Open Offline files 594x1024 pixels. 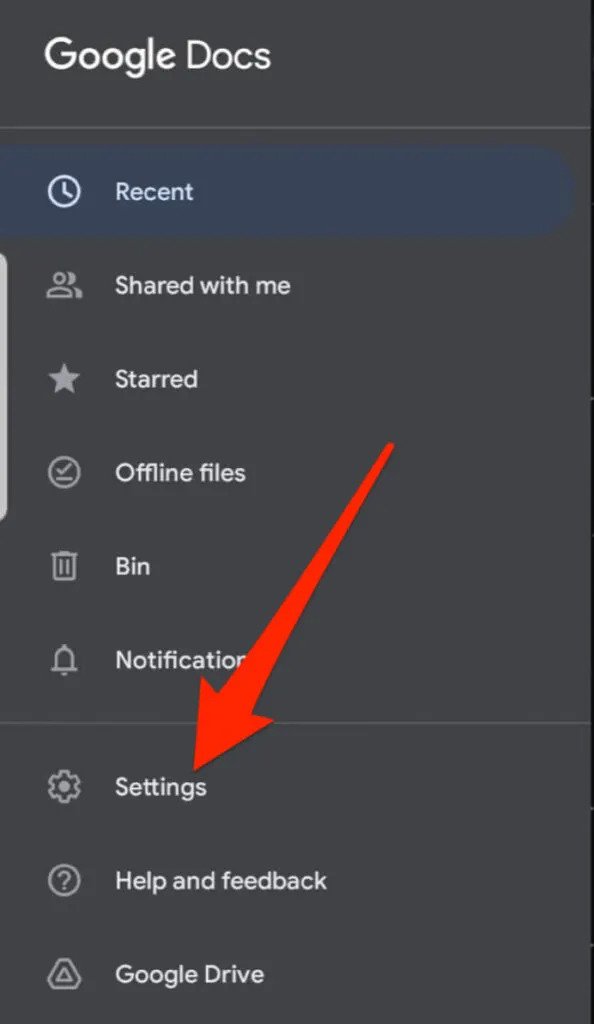point(287,473)
